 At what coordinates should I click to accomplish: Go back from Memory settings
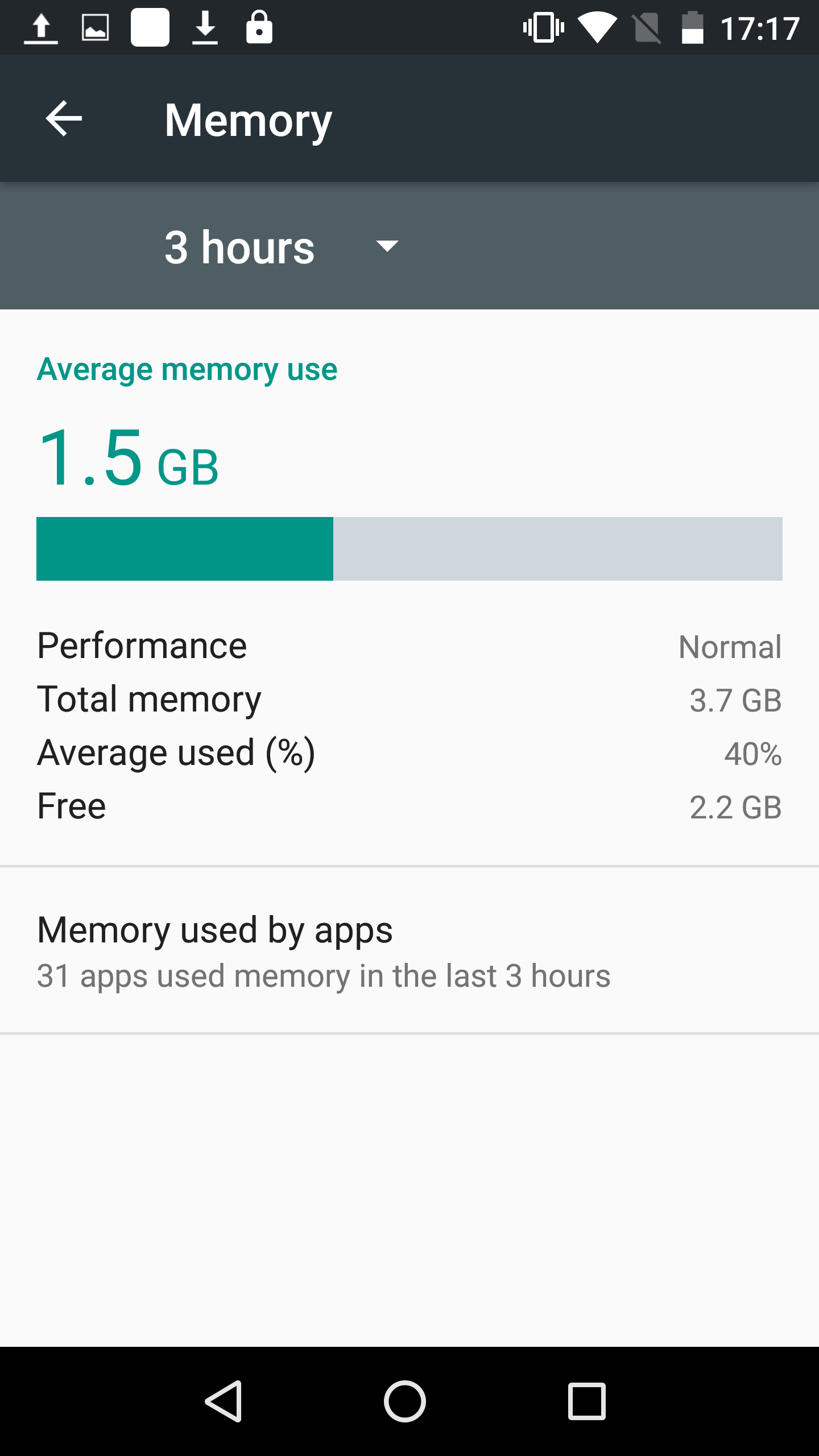pyautogui.click(x=64, y=119)
